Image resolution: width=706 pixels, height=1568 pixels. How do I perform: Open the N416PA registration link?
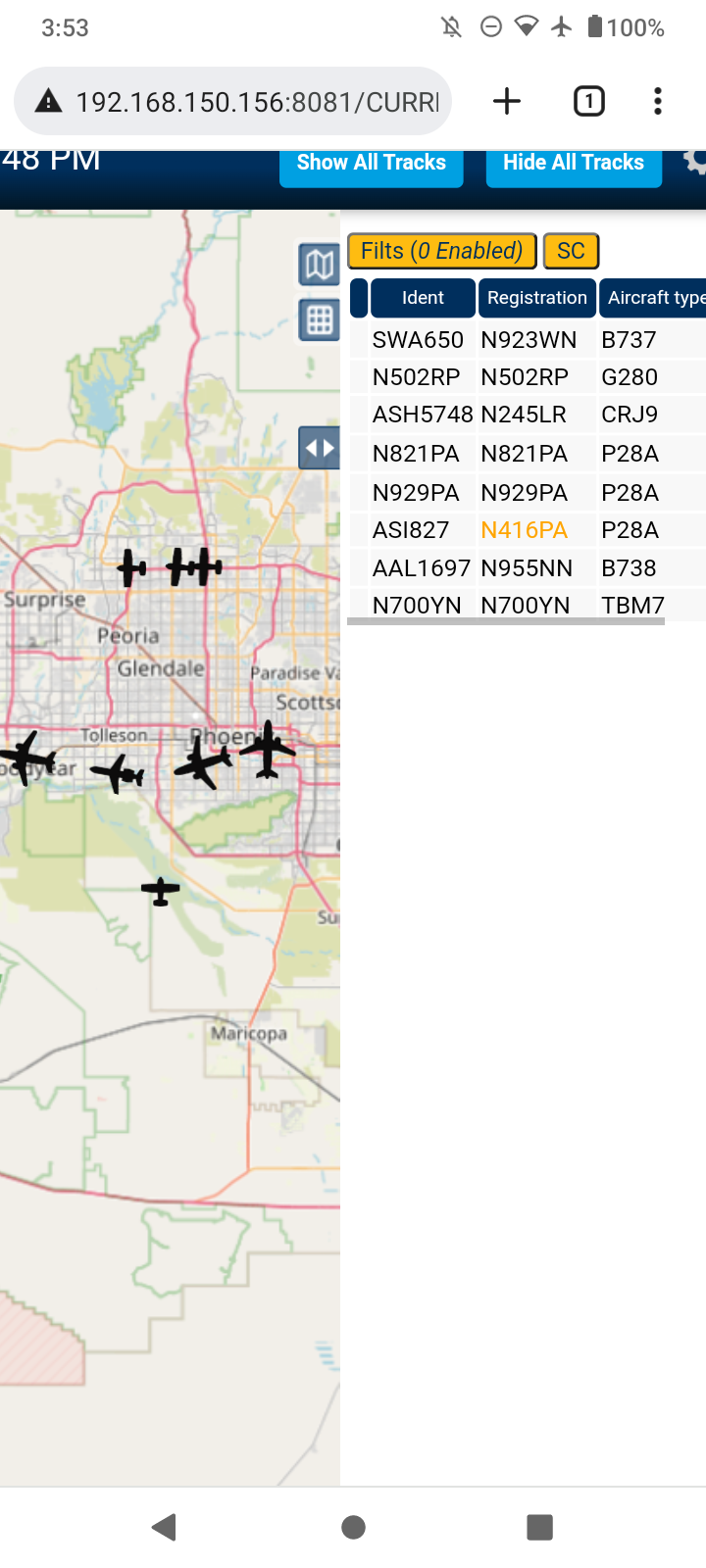[x=524, y=530]
